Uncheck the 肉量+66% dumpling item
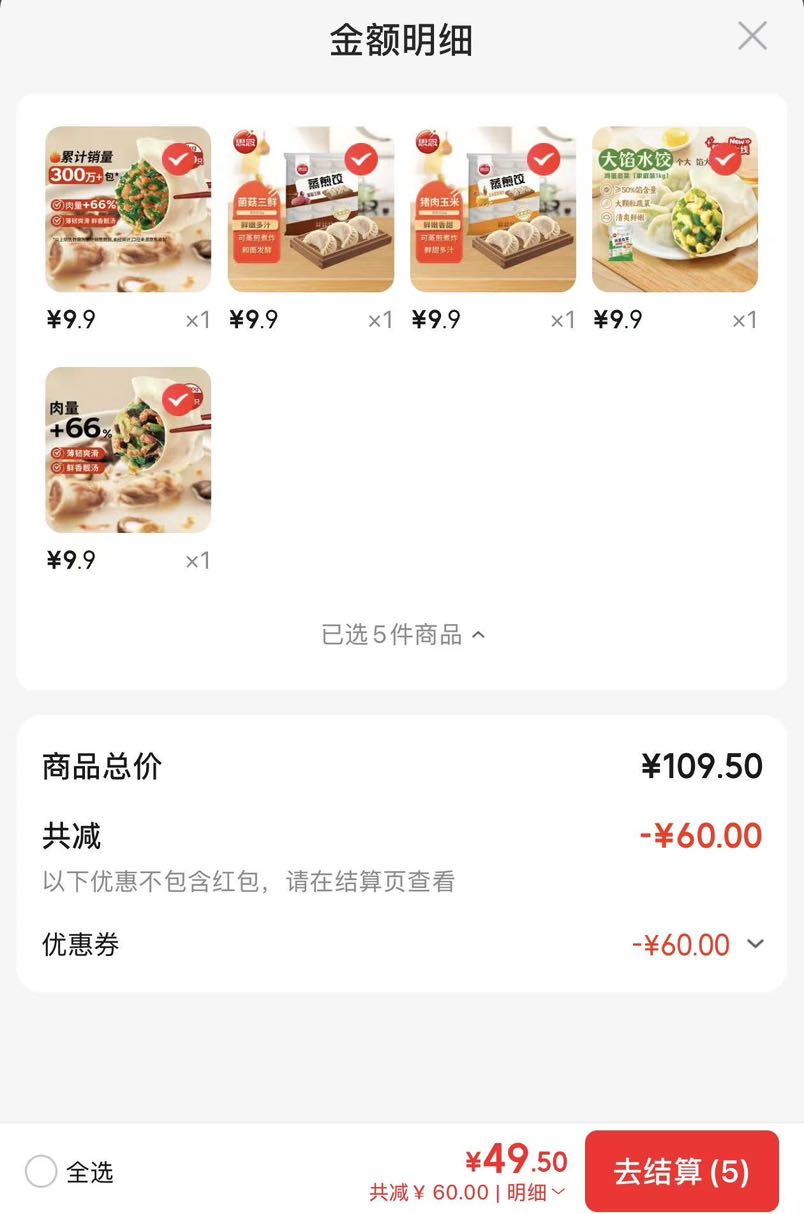 [178, 400]
